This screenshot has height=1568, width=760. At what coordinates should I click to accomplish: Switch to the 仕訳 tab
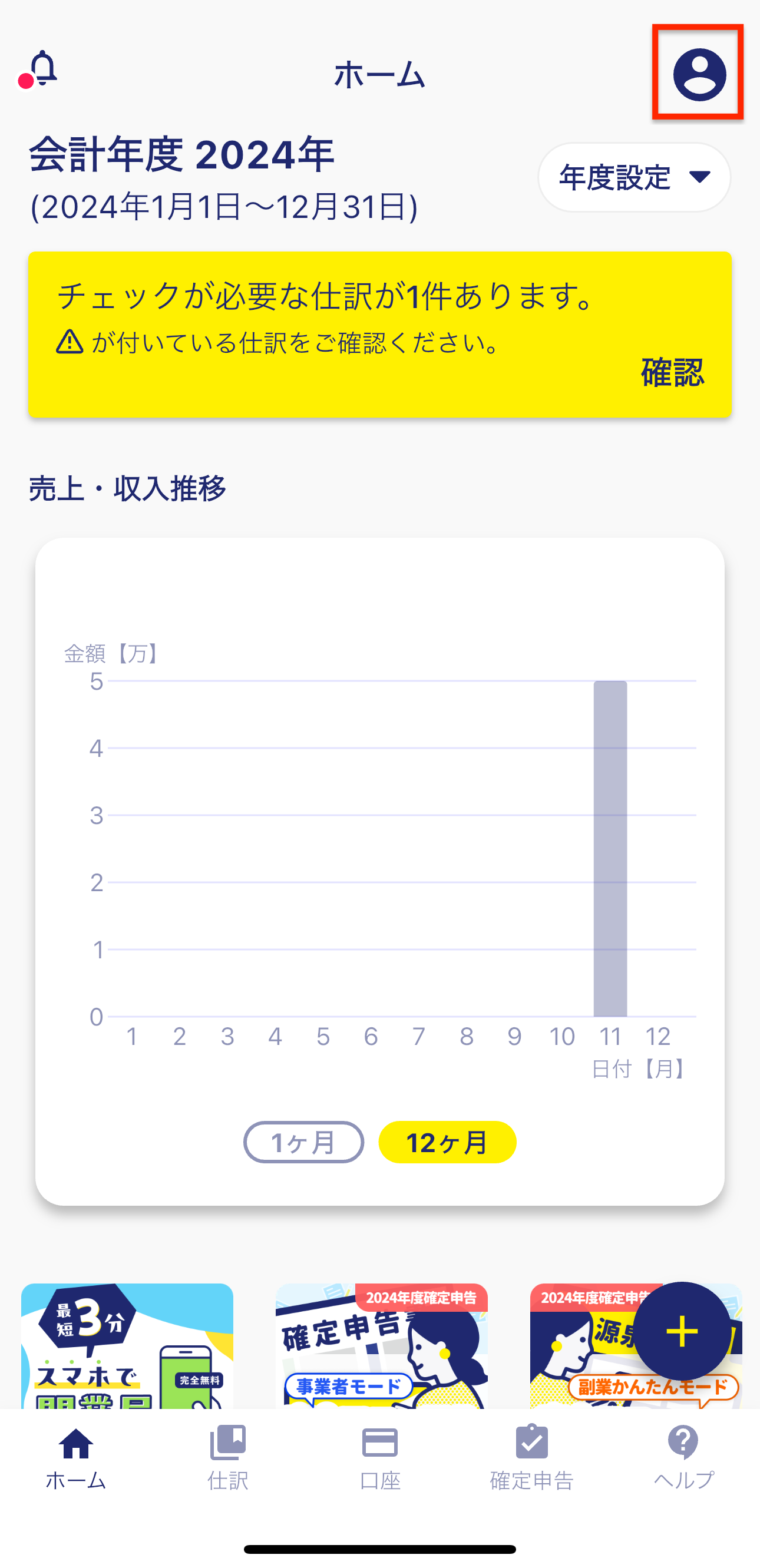pos(228,1458)
